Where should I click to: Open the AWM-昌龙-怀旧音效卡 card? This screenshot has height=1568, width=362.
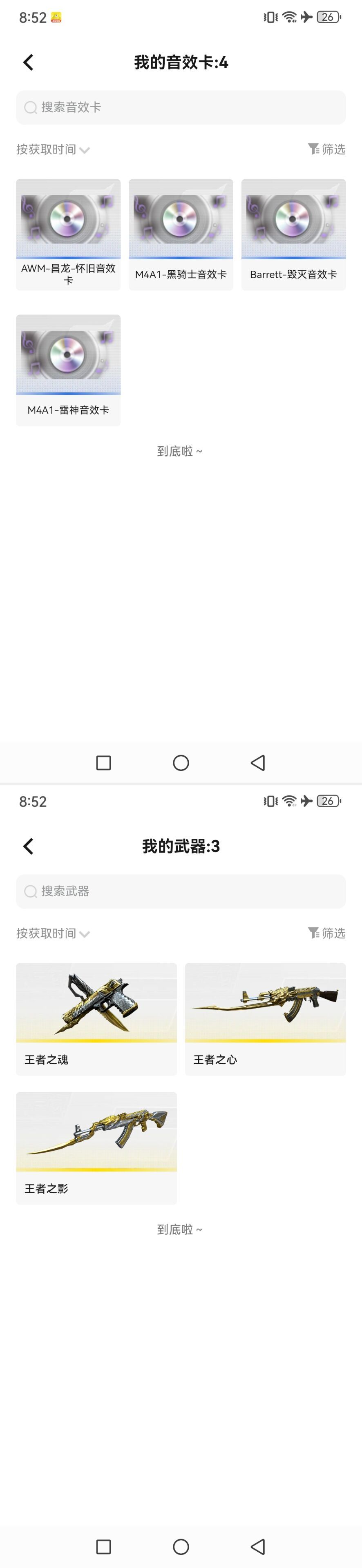tap(68, 234)
